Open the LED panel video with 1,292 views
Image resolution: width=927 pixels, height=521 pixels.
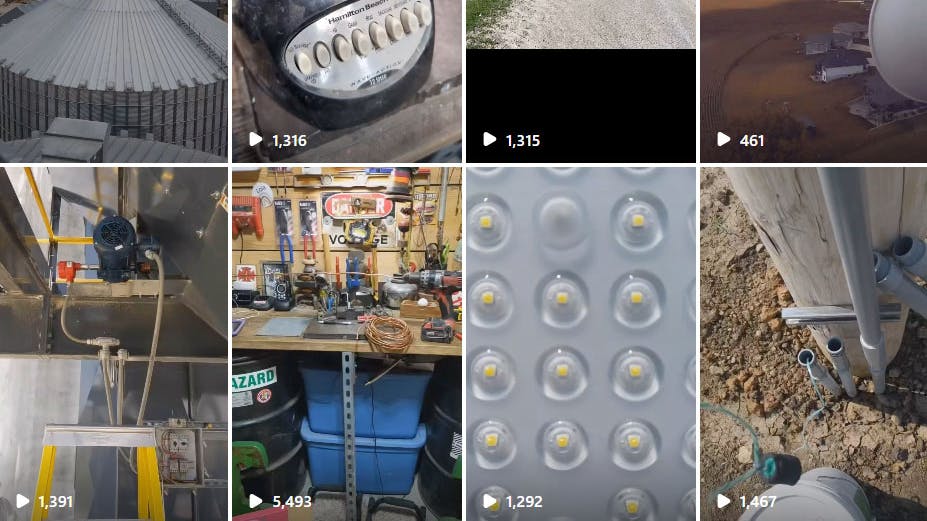pyautogui.click(x=580, y=343)
